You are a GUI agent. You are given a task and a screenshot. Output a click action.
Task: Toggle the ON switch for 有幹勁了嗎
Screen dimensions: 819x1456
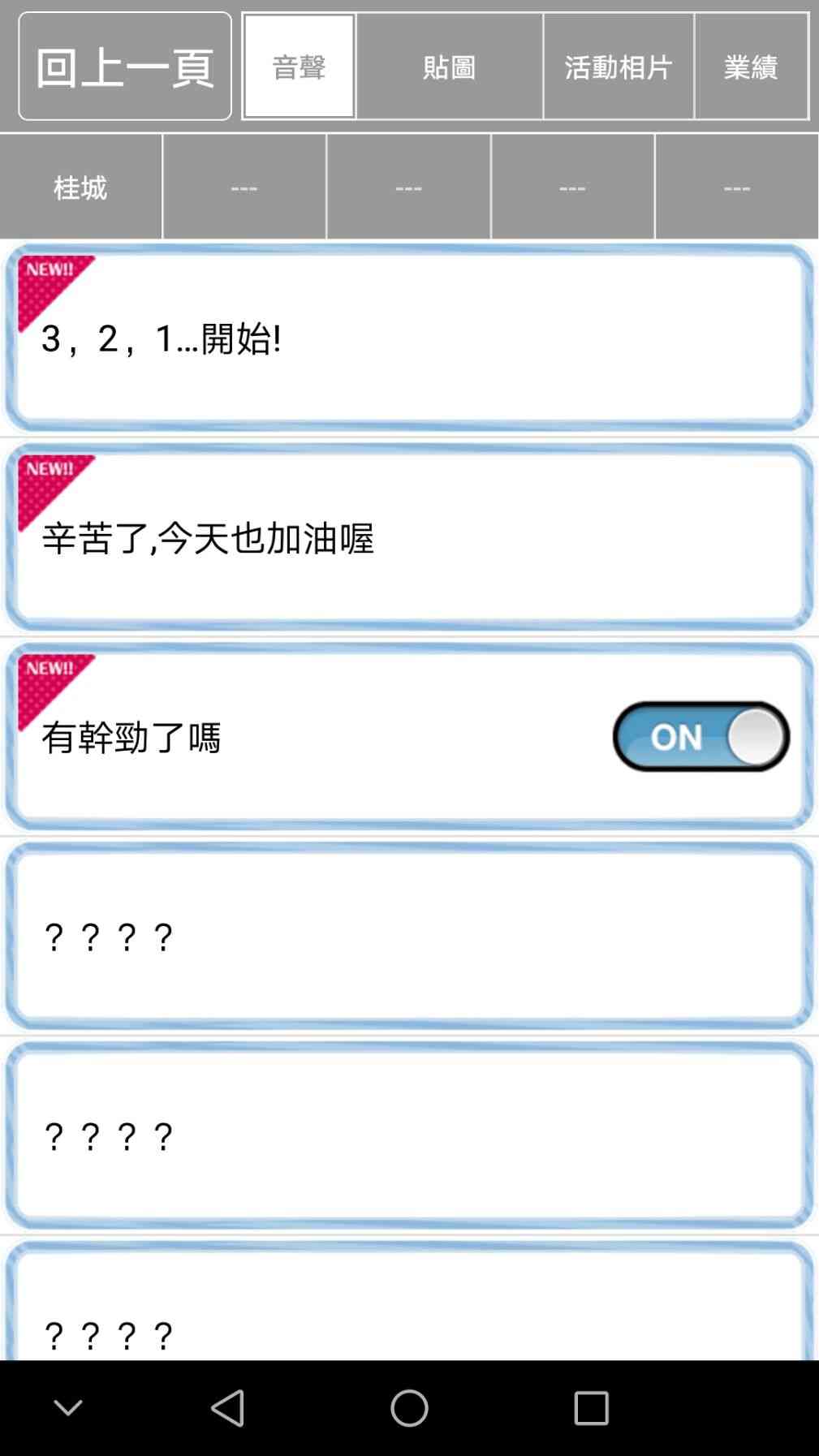[701, 736]
